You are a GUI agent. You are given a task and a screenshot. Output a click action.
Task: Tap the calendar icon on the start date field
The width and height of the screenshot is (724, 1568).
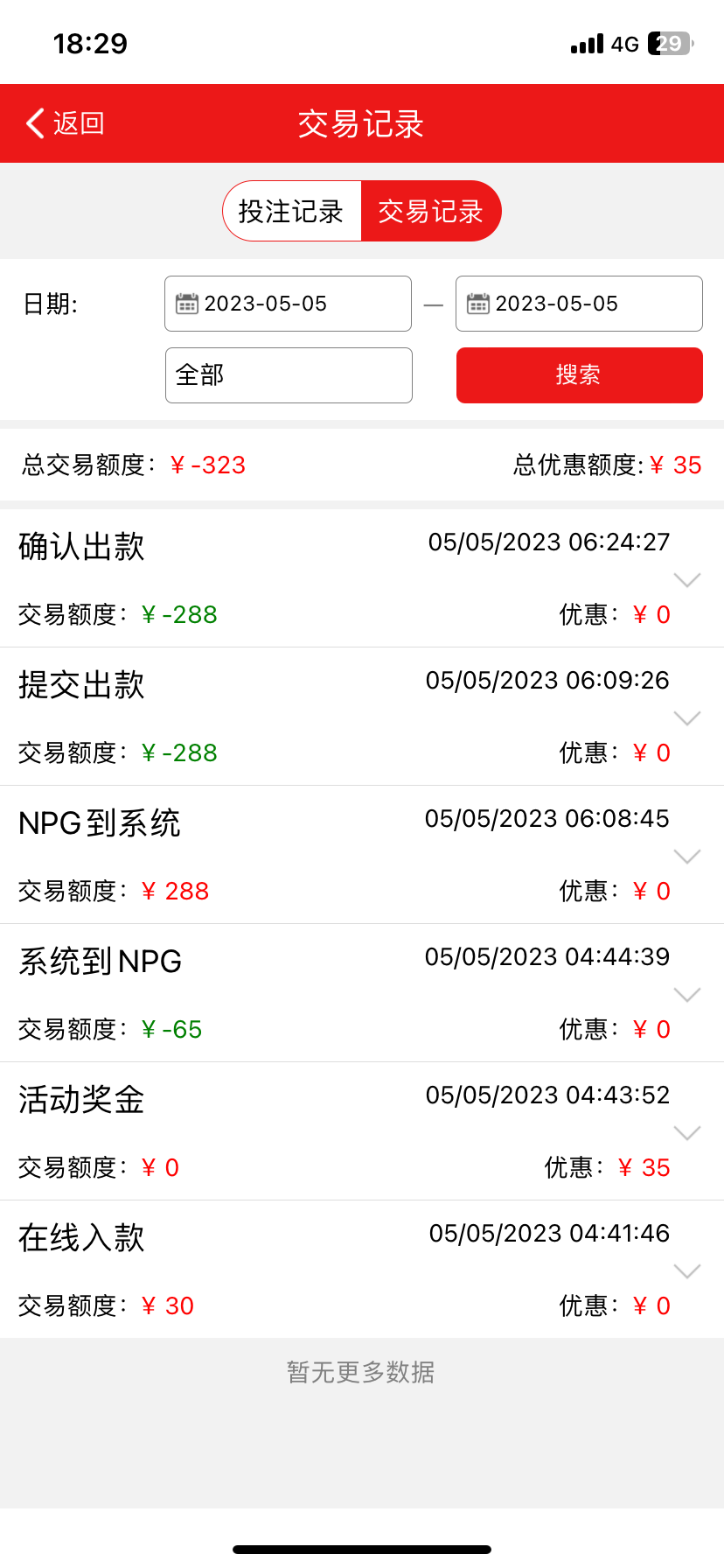(x=186, y=303)
